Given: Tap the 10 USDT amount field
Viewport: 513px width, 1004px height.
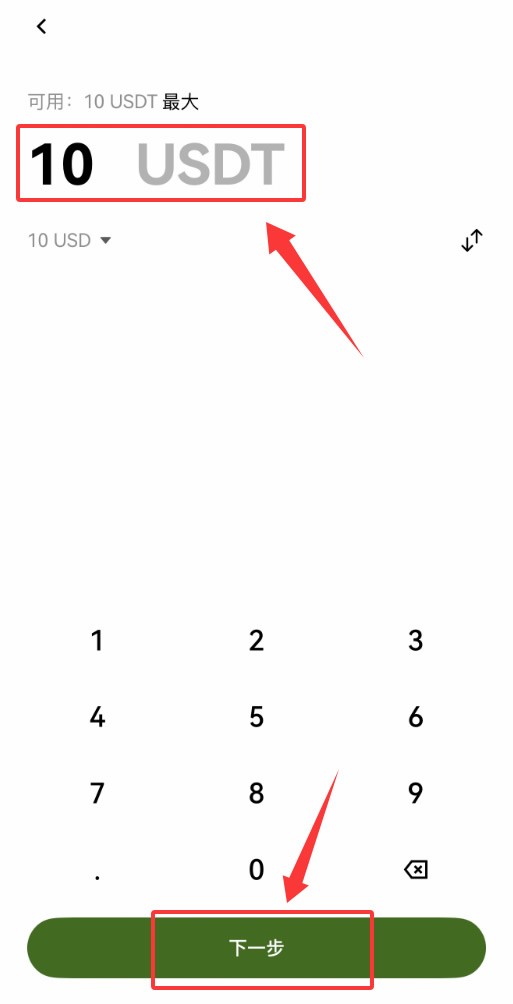Looking at the screenshot, I should (157, 163).
